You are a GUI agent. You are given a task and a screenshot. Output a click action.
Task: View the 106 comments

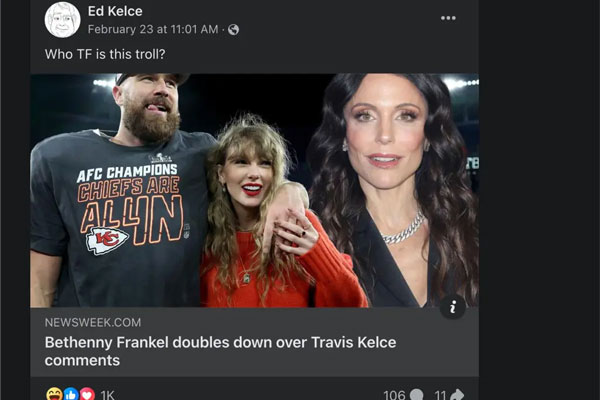(403, 394)
